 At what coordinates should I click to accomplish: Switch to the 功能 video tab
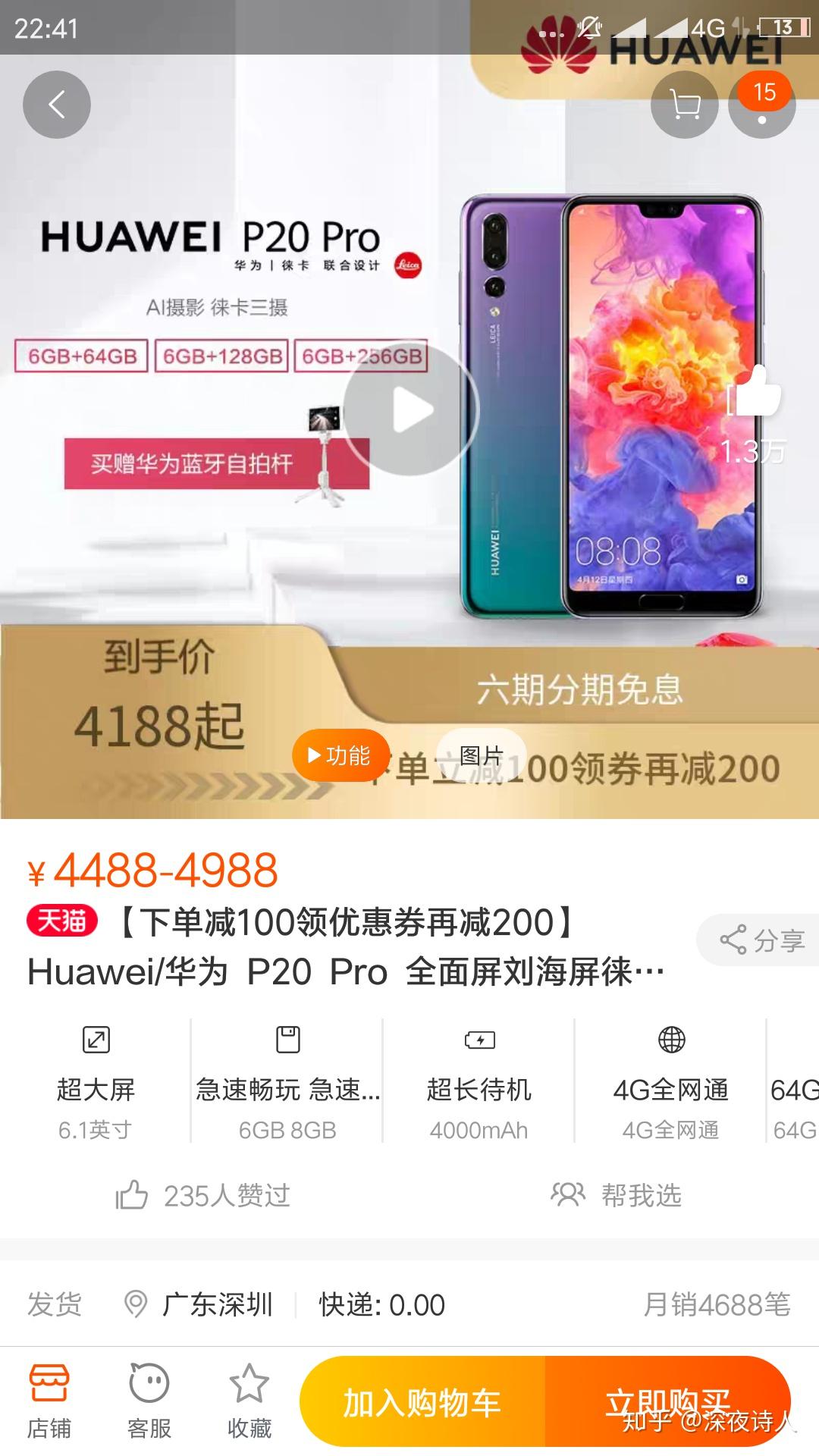340,755
